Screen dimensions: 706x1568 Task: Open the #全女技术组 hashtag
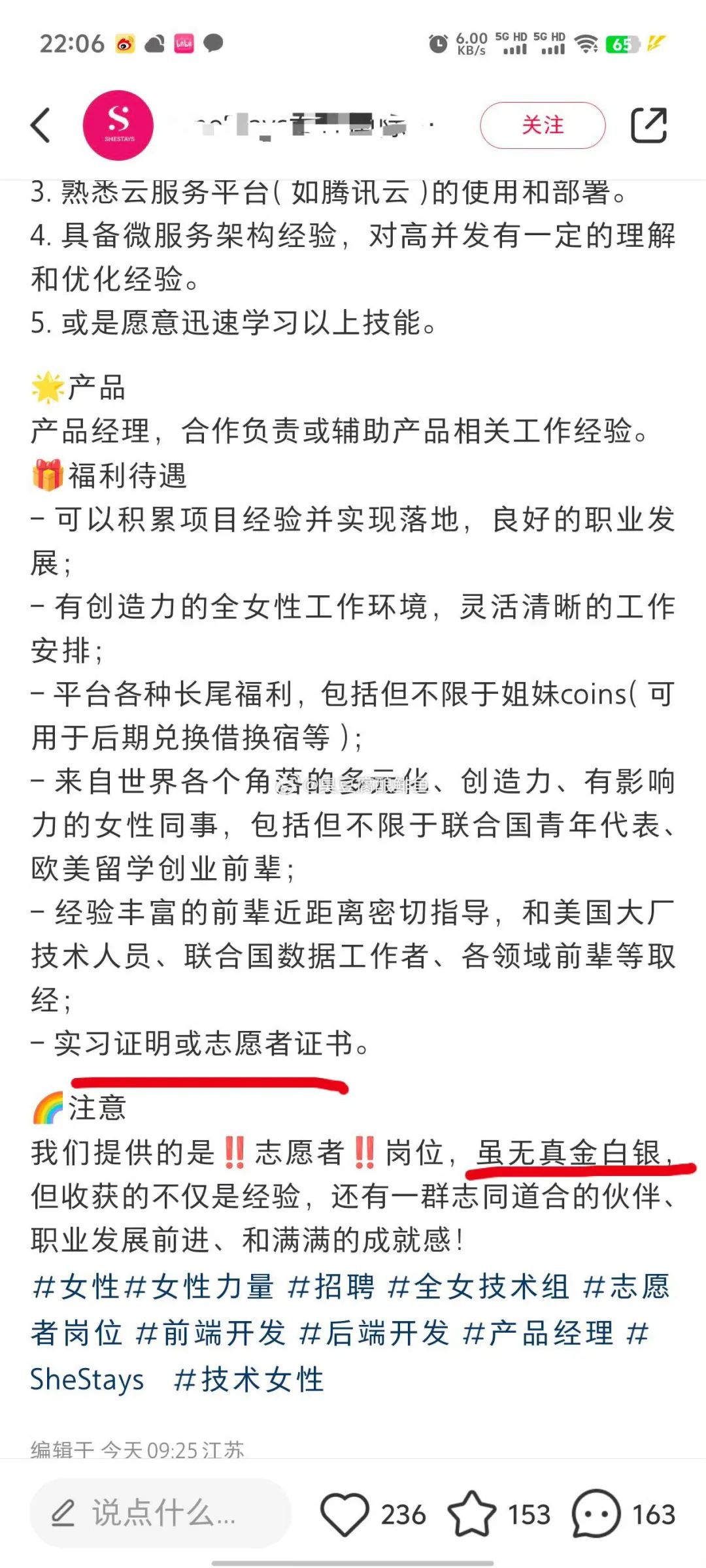tap(478, 1287)
